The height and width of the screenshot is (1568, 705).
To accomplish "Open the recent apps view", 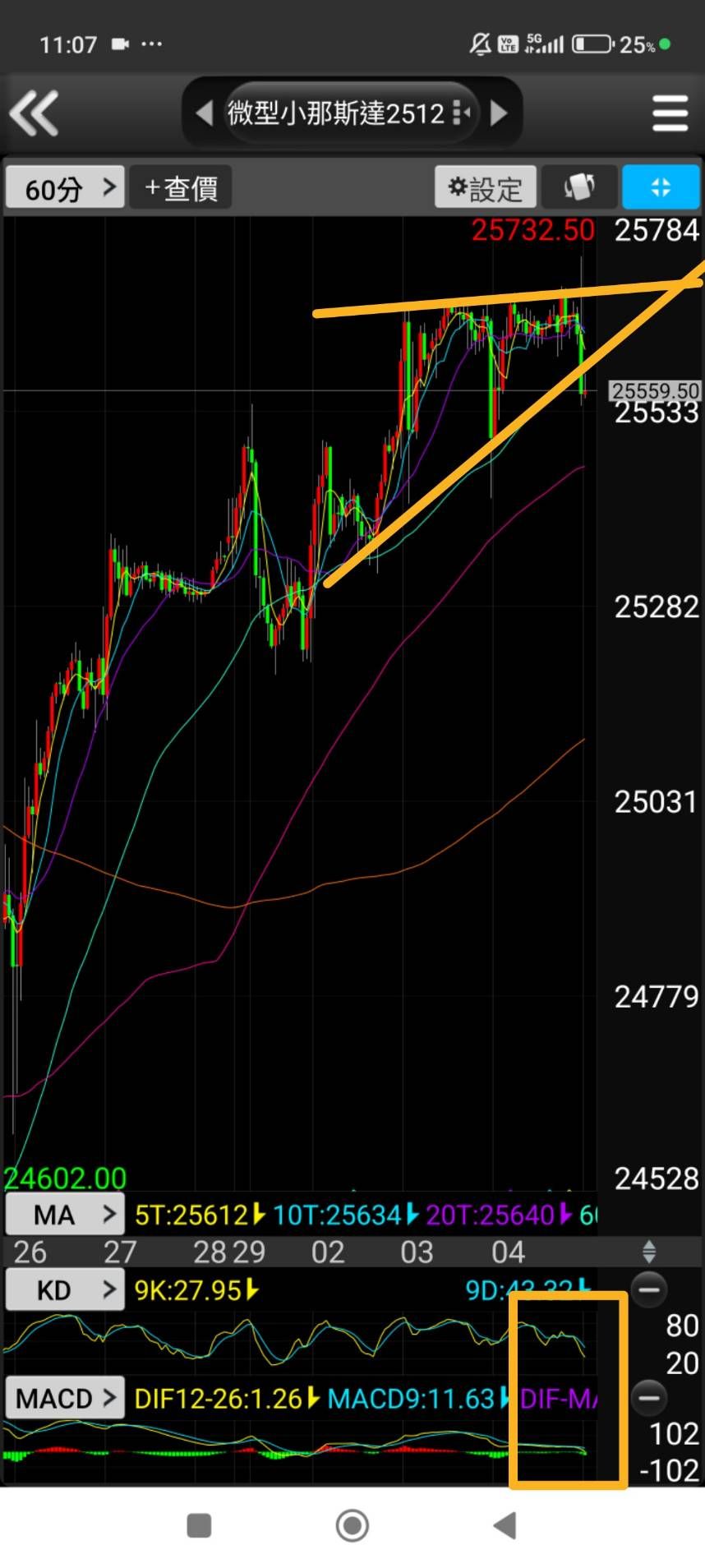I will pos(199,1525).
